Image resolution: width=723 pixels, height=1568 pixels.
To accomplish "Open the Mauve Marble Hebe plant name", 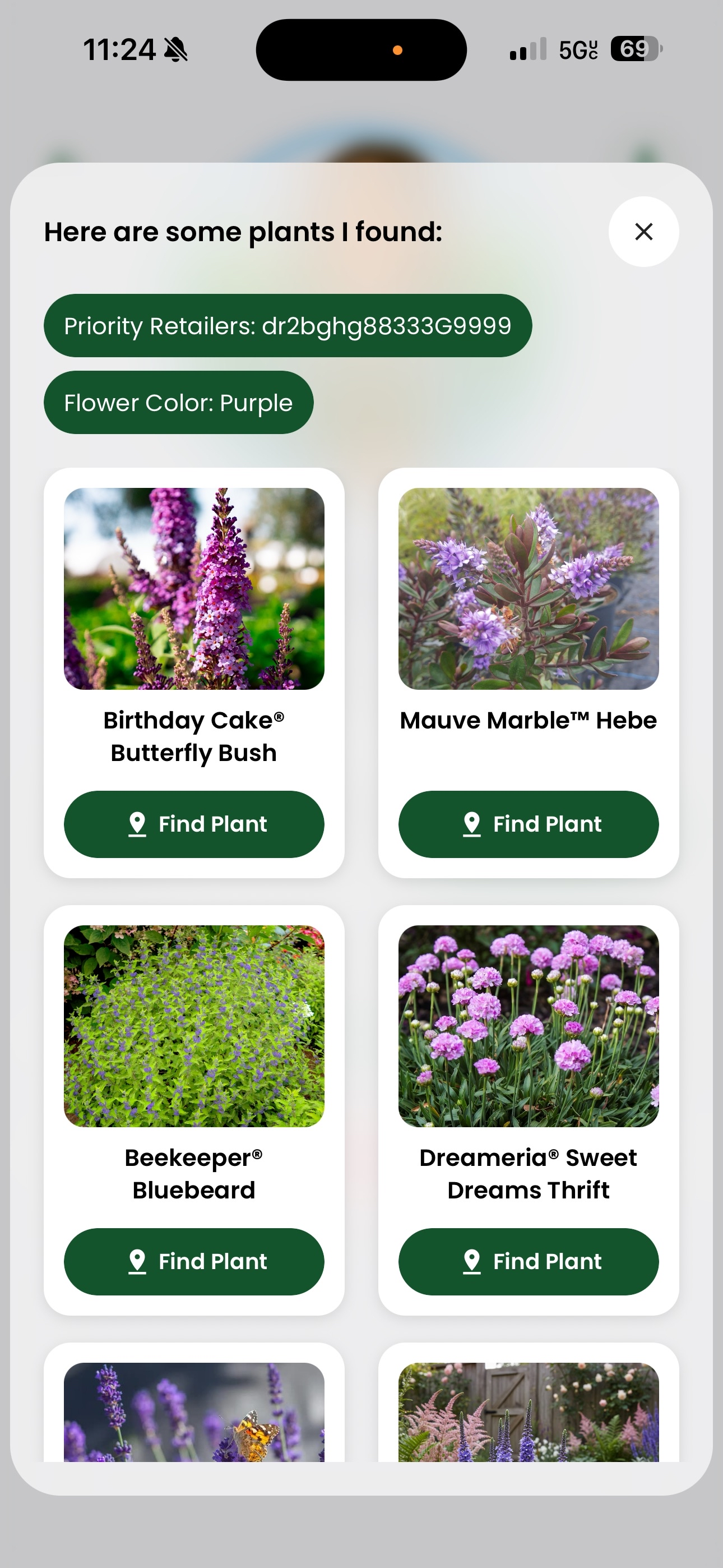I will coord(527,720).
